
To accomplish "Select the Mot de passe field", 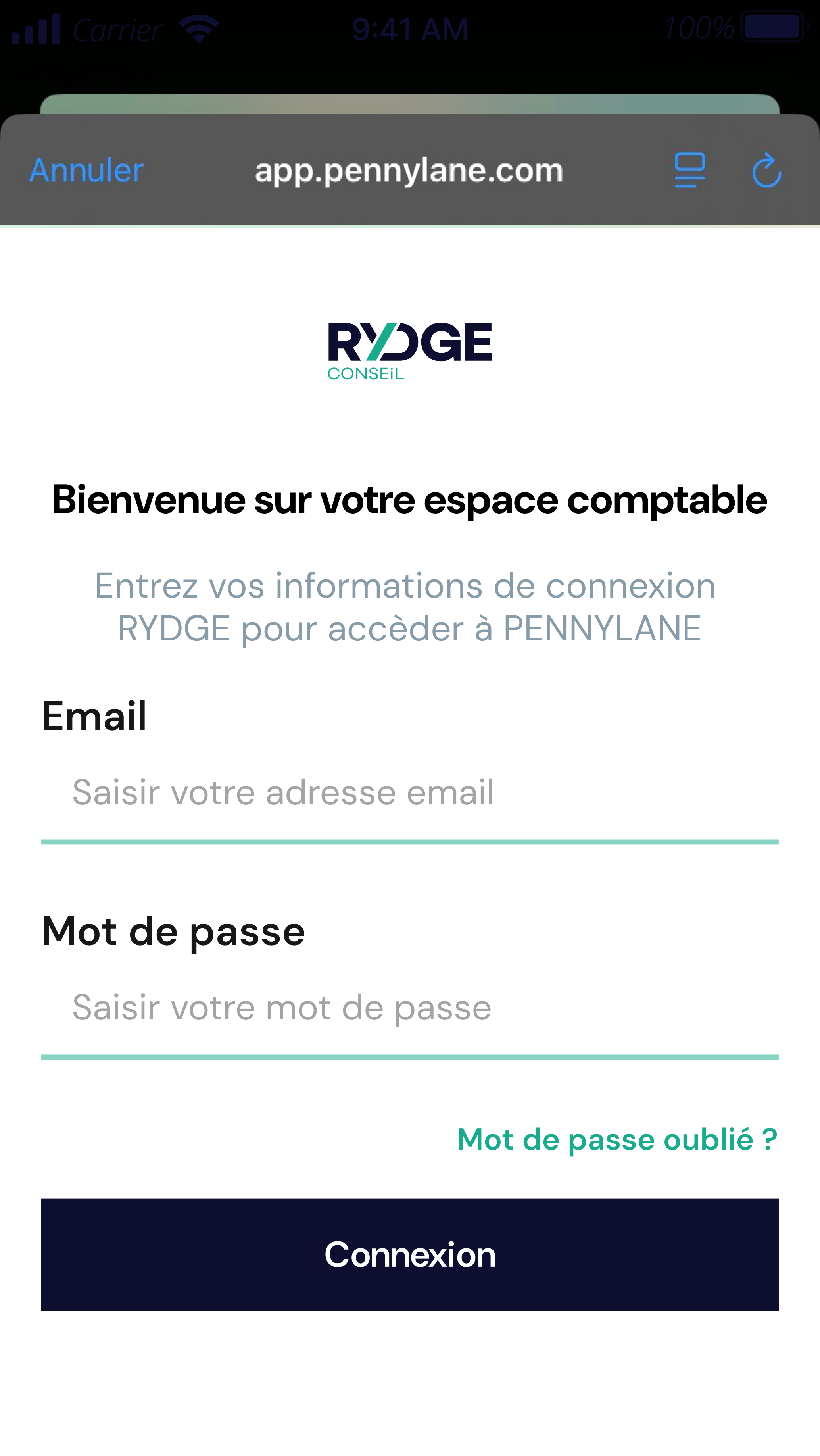I will 410,1008.
